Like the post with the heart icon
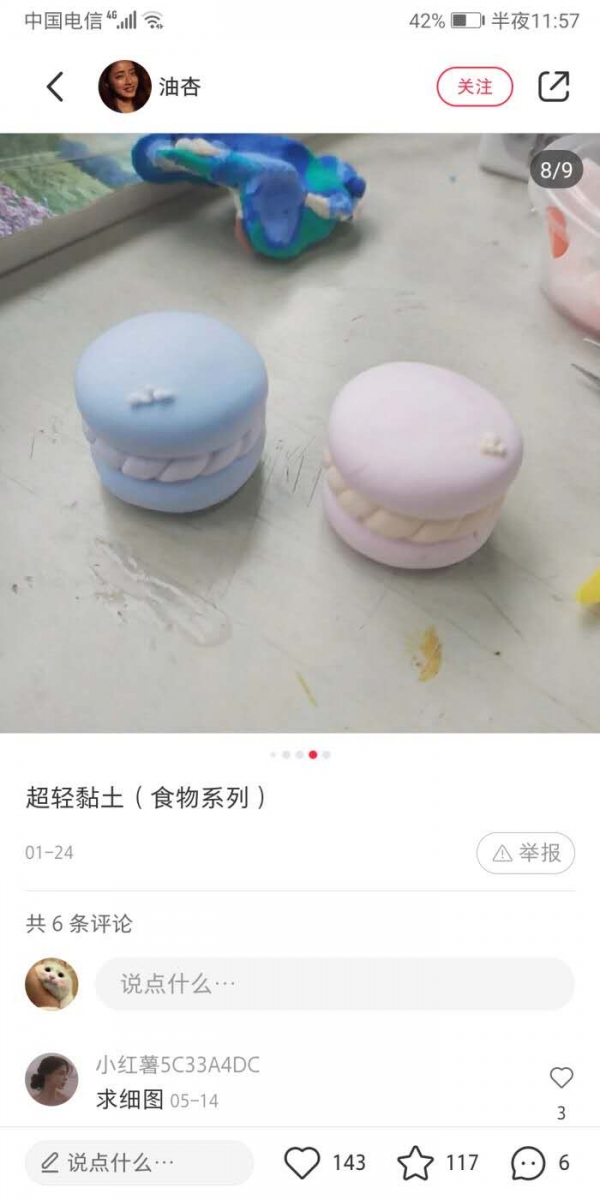Screen dimensions: 600x1200 tap(302, 1163)
